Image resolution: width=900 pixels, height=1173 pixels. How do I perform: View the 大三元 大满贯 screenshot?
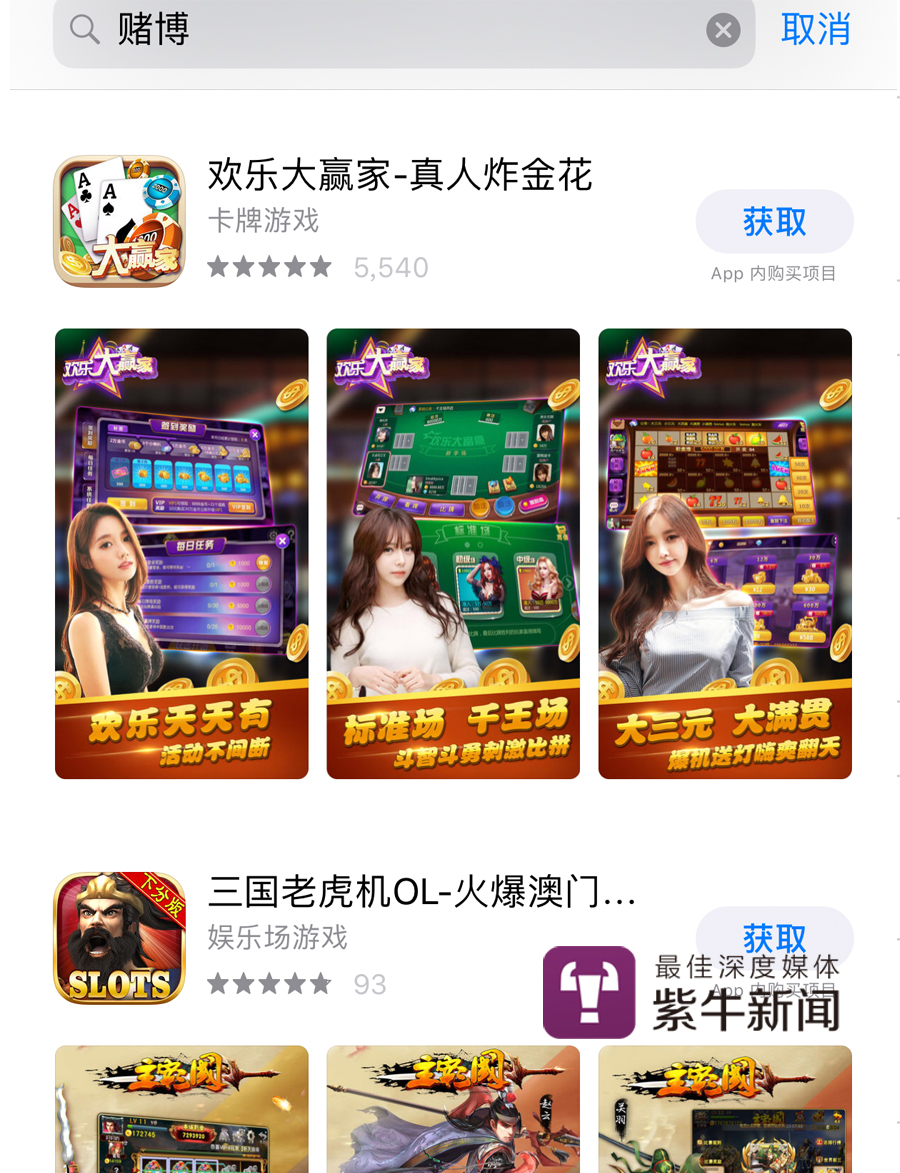[x=725, y=553]
